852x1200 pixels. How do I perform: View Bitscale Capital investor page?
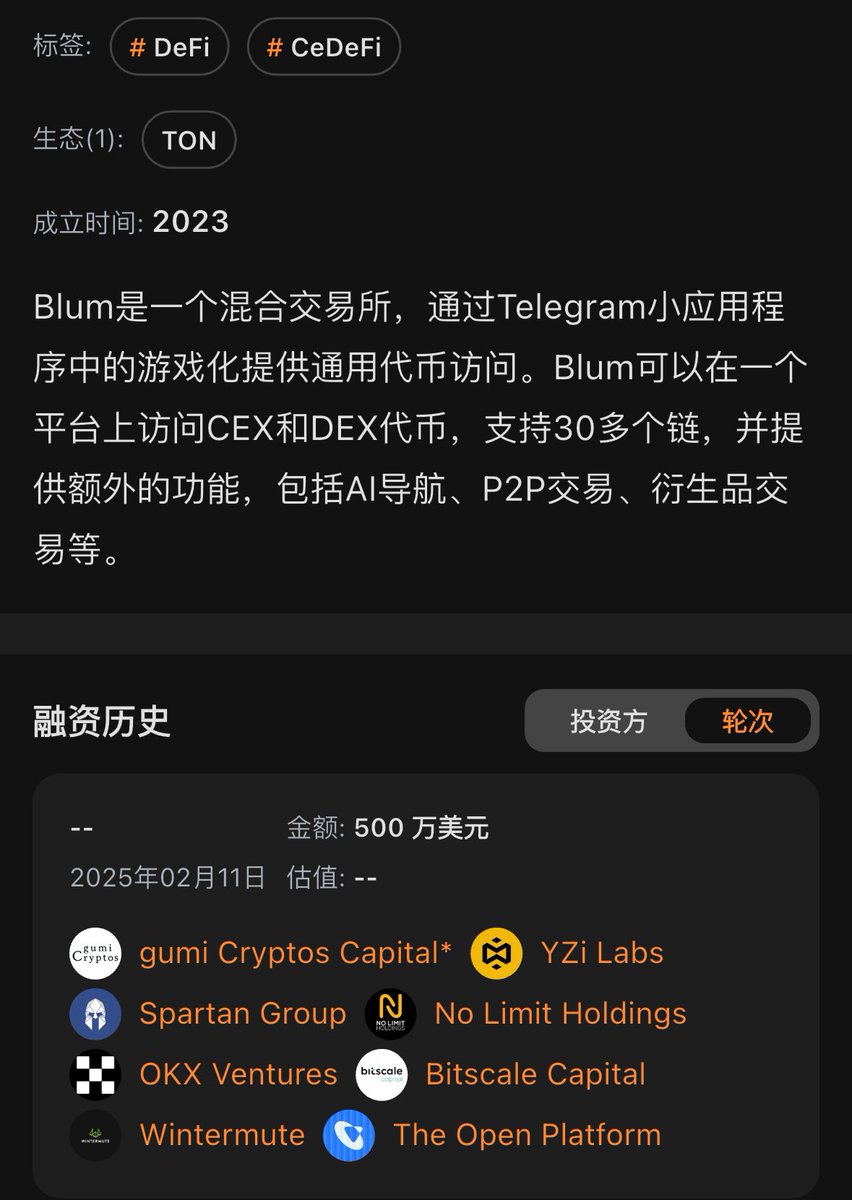tap(535, 1075)
